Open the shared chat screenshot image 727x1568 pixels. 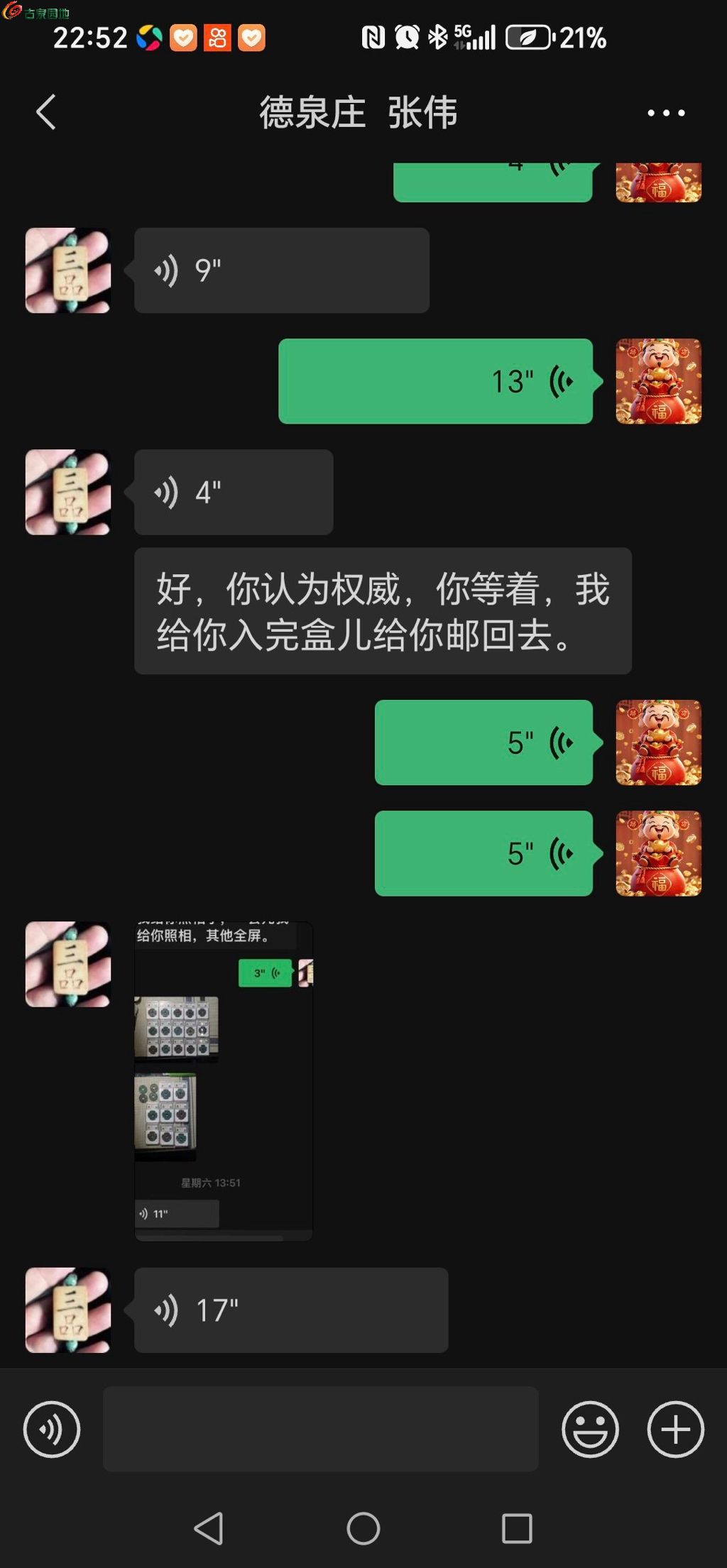224,1081
